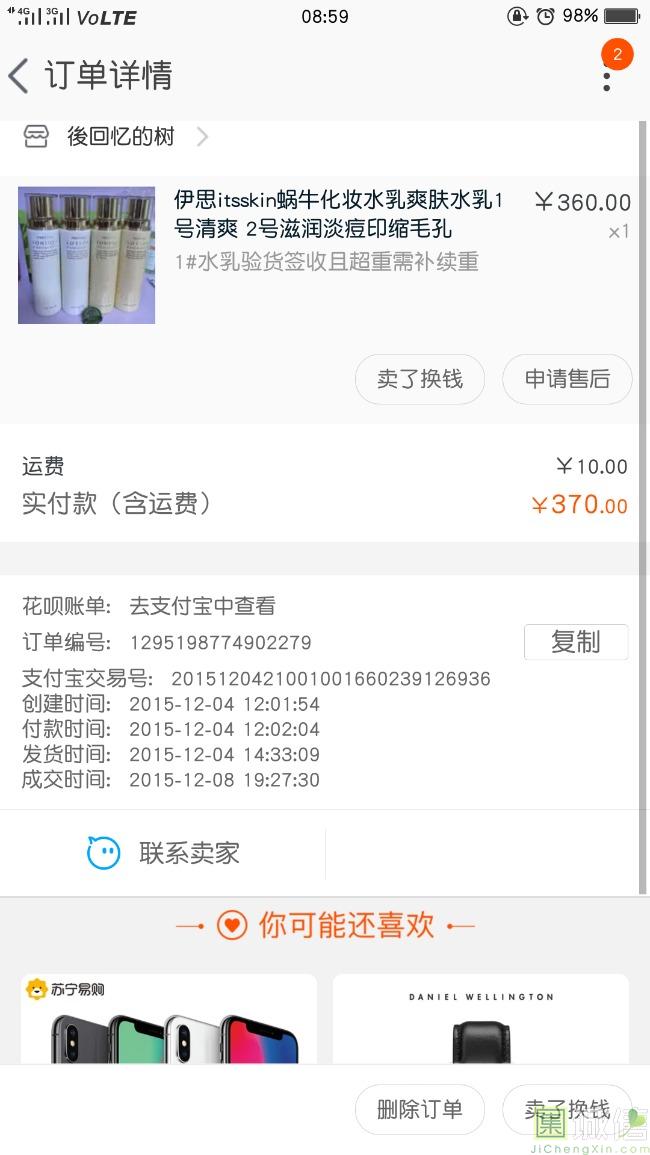Tap 卖了换钱 beside the 申请售后 button
This screenshot has width=650, height=1155.
pos(420,379)
